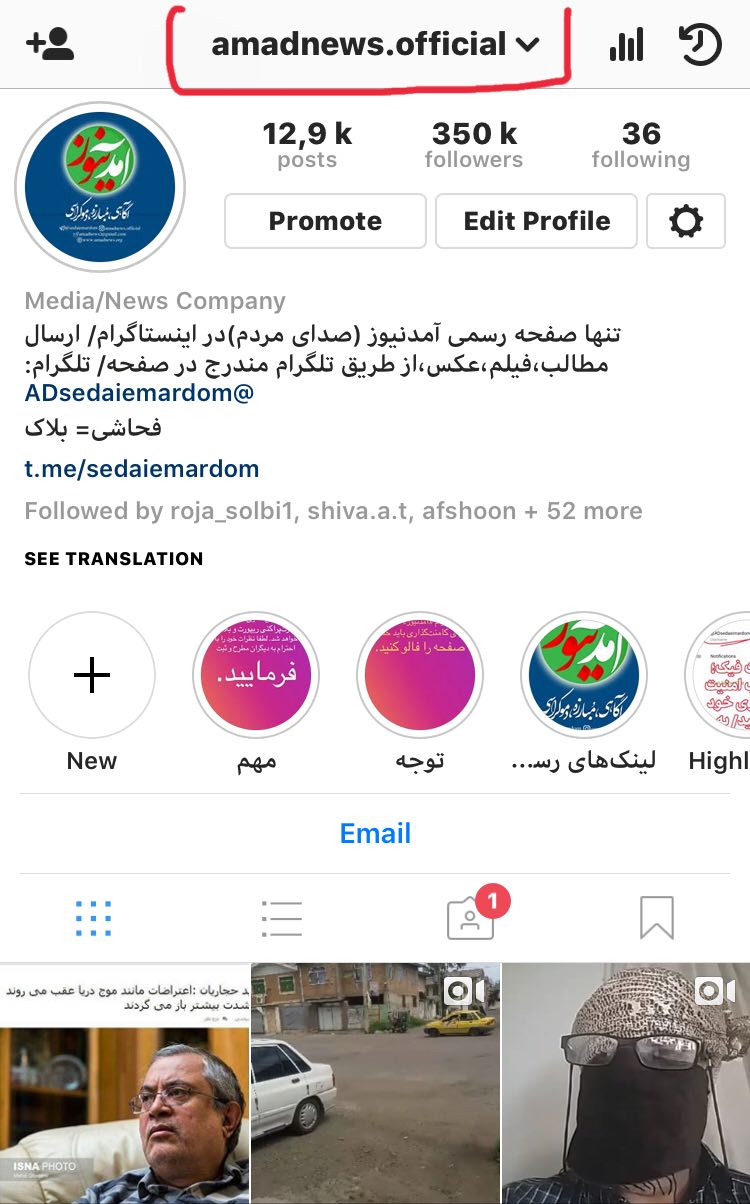Image resolution: width=750 pixels, height=1204 pixels.
Task: View the 36 following list
Action: click(640, 145)
